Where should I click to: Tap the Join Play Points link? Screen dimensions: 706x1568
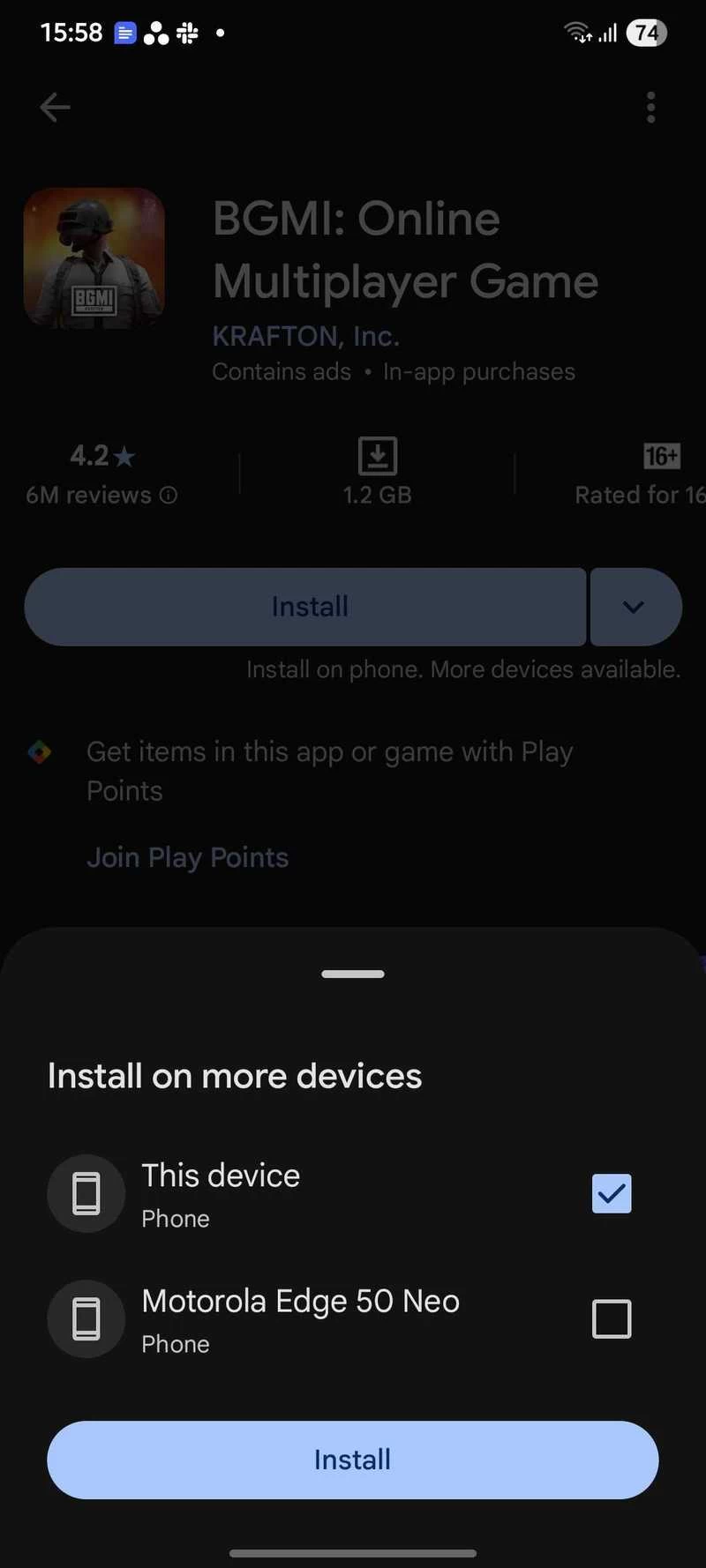(x=187, y=857)
